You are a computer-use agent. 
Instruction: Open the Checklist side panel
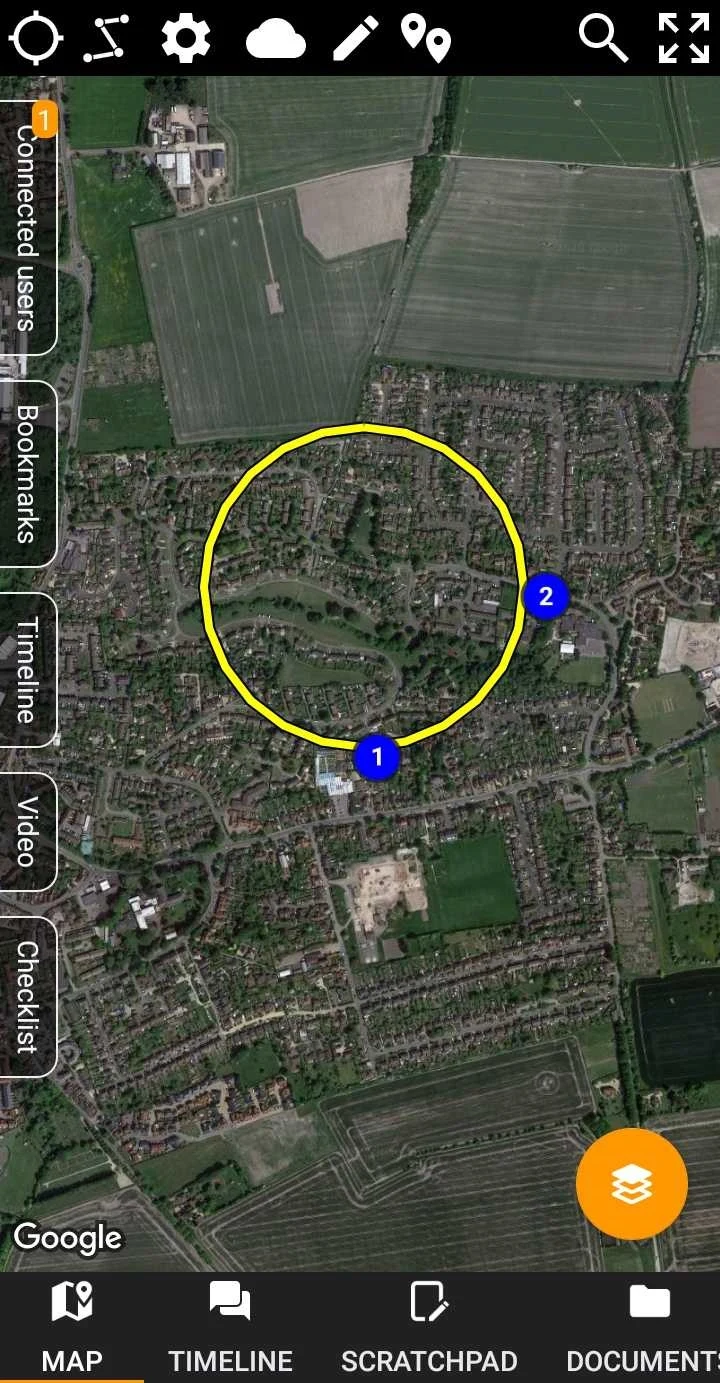(28, 996)
